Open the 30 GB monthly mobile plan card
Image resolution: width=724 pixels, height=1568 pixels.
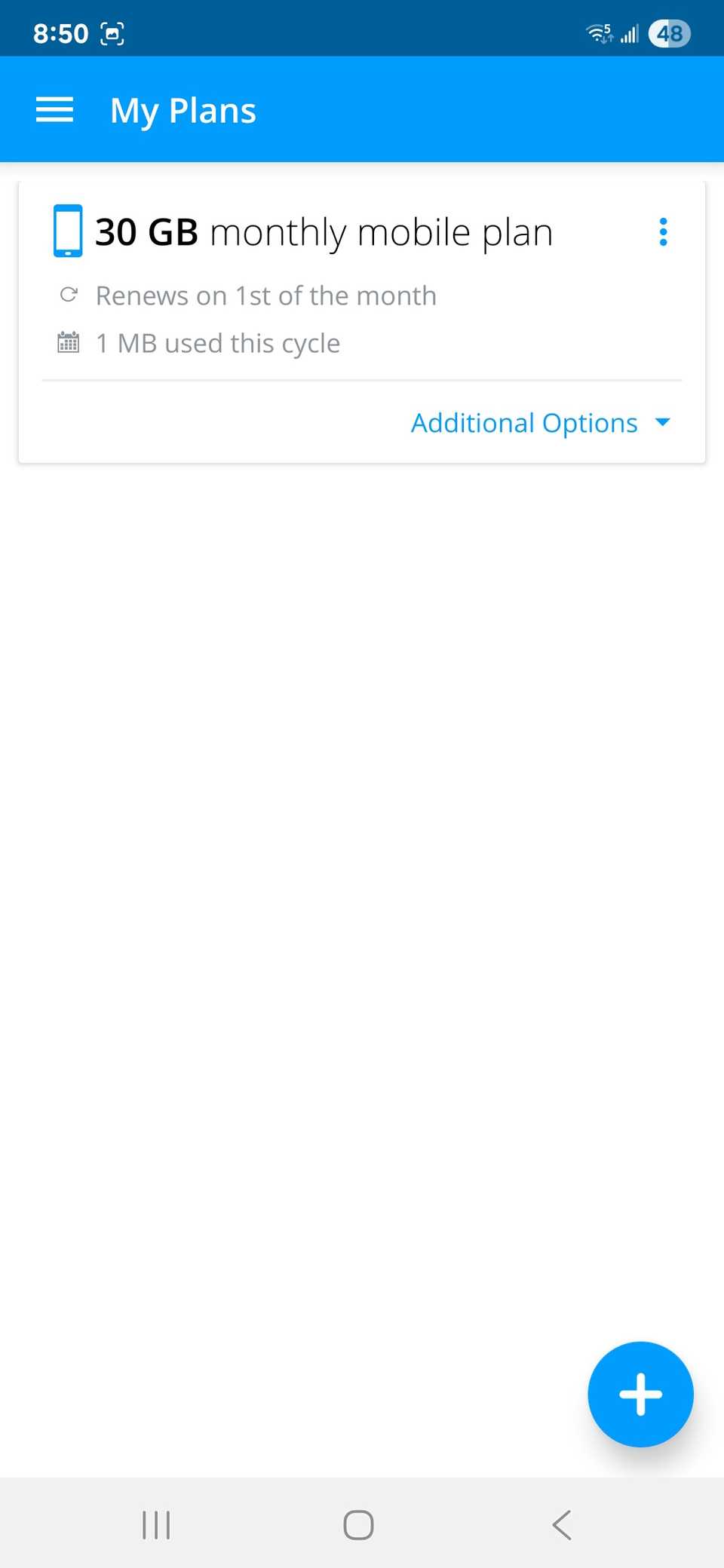point(324,232)
